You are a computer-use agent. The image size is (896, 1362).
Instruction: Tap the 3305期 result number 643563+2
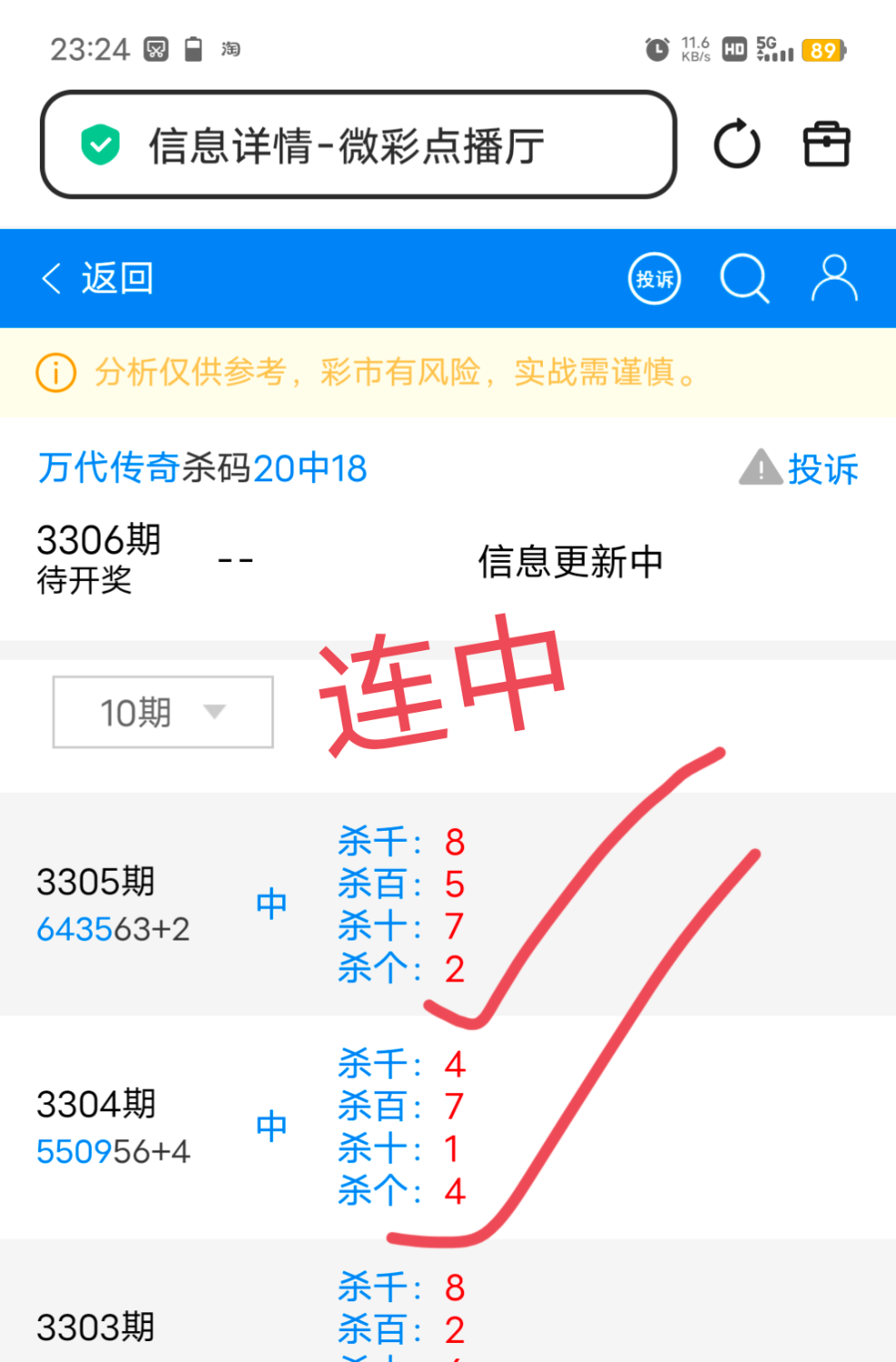pos(113,927)
